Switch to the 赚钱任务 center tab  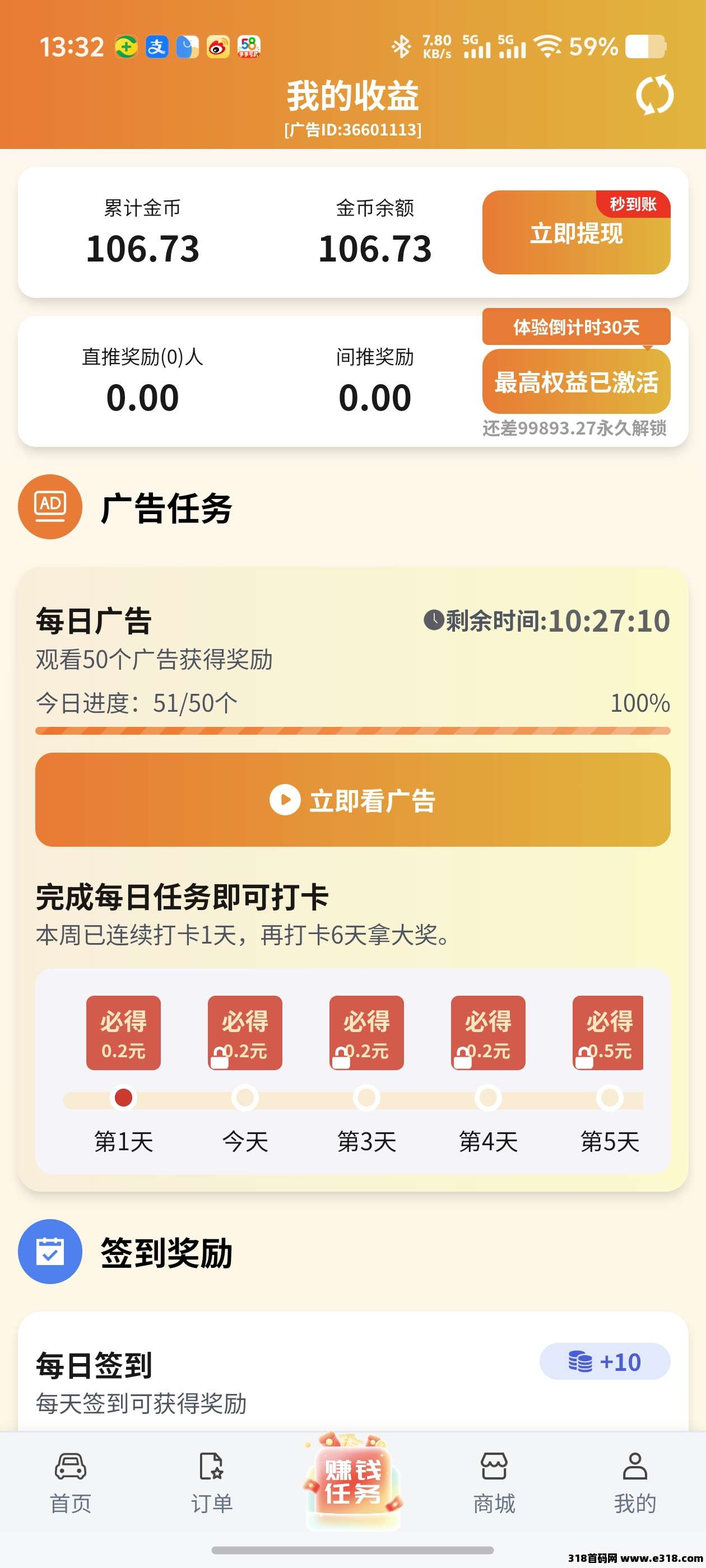click(352, 1485)
